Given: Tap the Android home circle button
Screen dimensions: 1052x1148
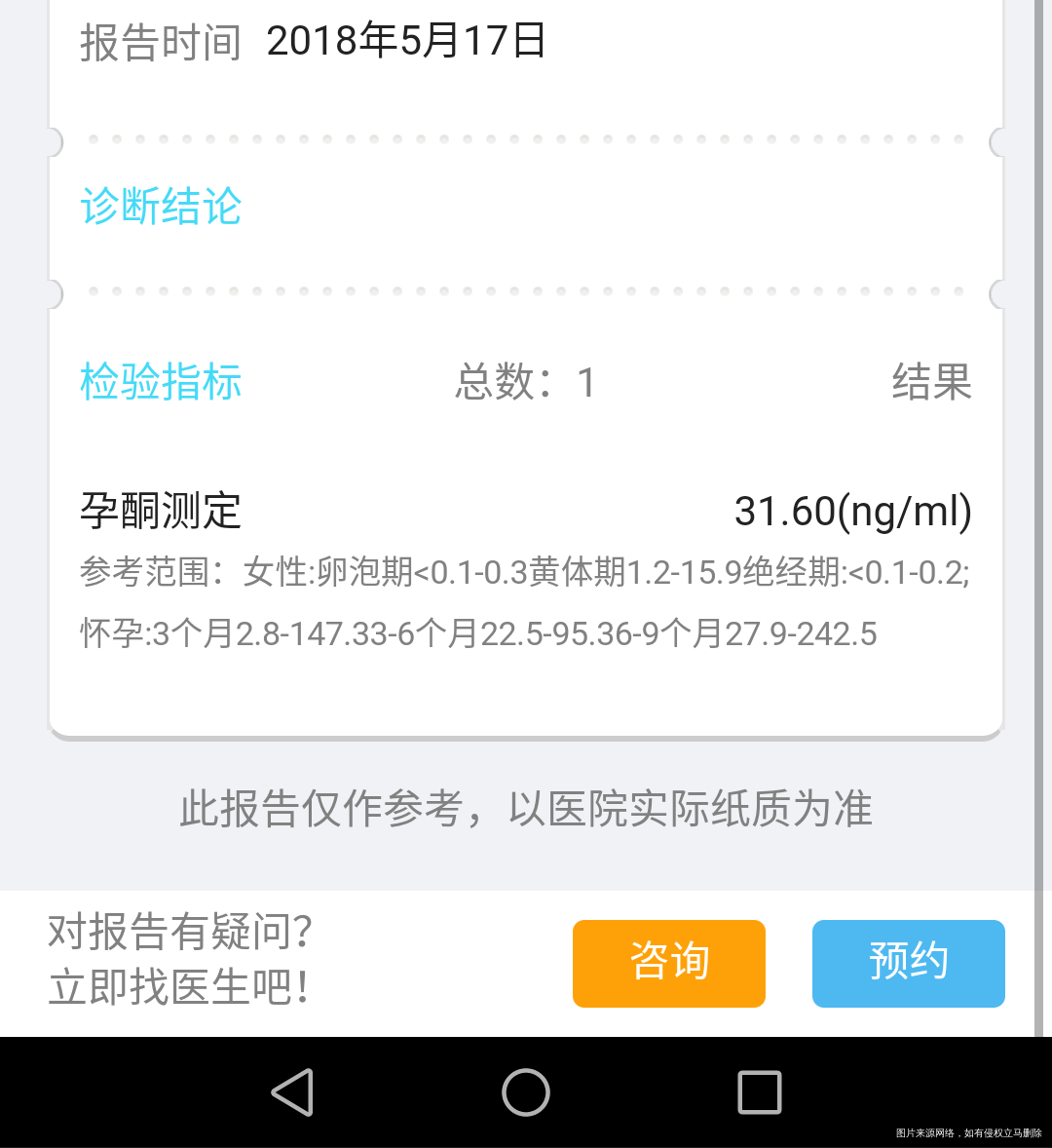Looking at the screenshot, I should coord(525,1092).
